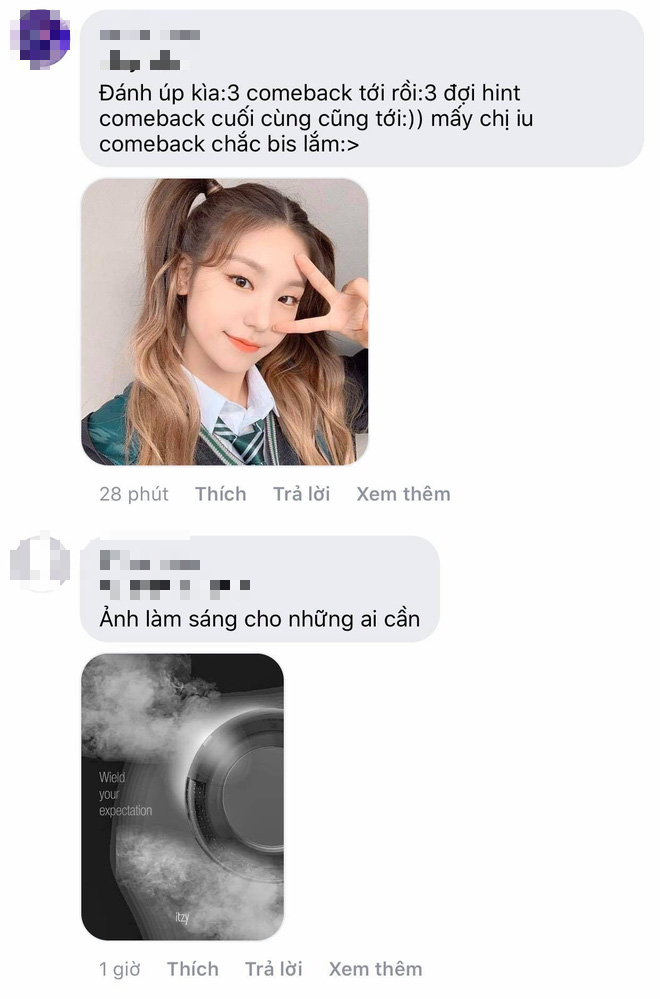The image size is (660, 999).
Task: Tap Xem thêm under the 1 giờ comment
Action: (x=375, y=969)
